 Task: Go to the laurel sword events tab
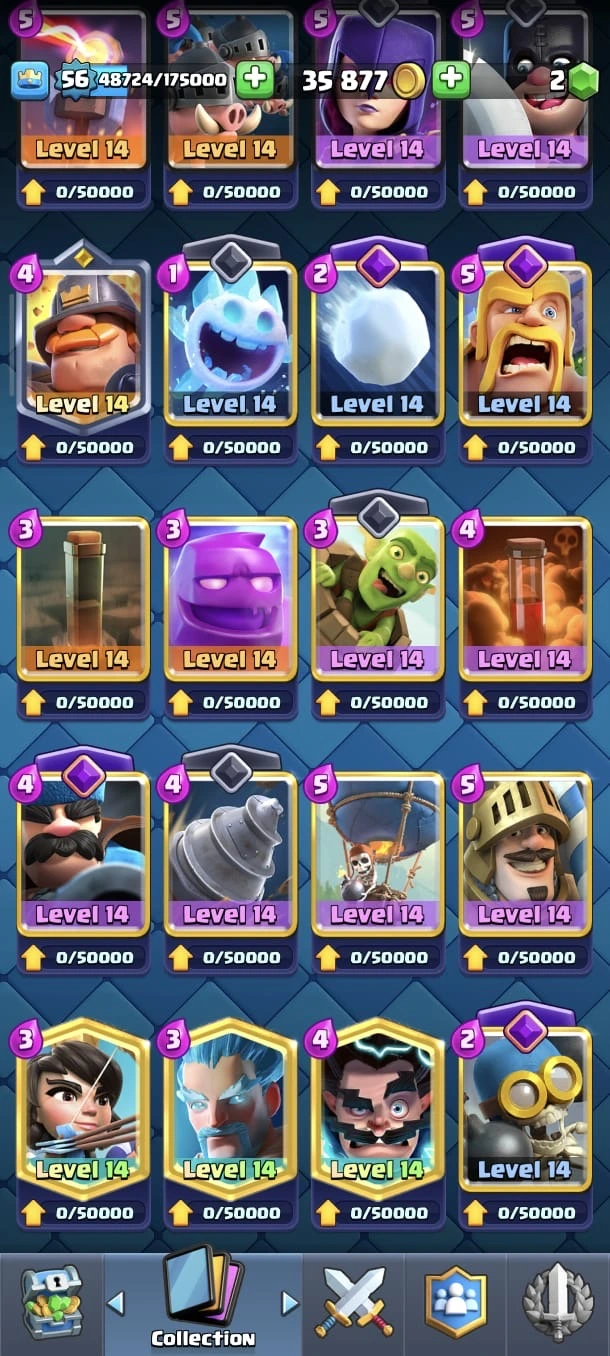click(x=559, y=1302)
